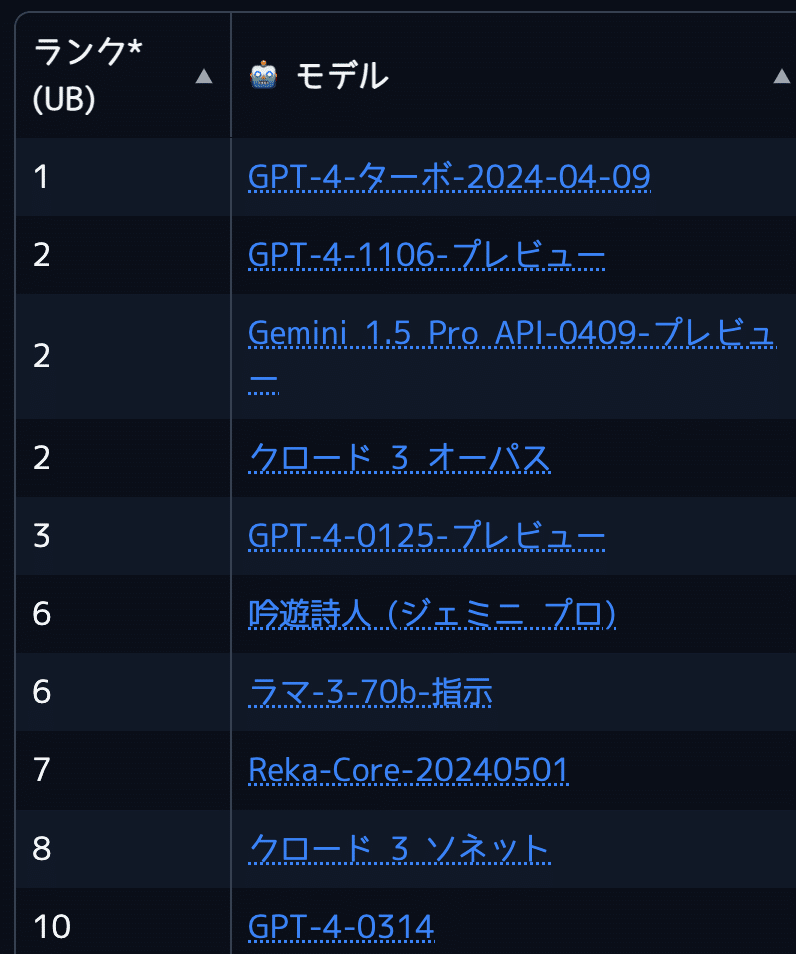This screenshot has width=796, height=954.
Task: Sort the table by モデル column
Action: pyautogui.click(x=781, y=76)
